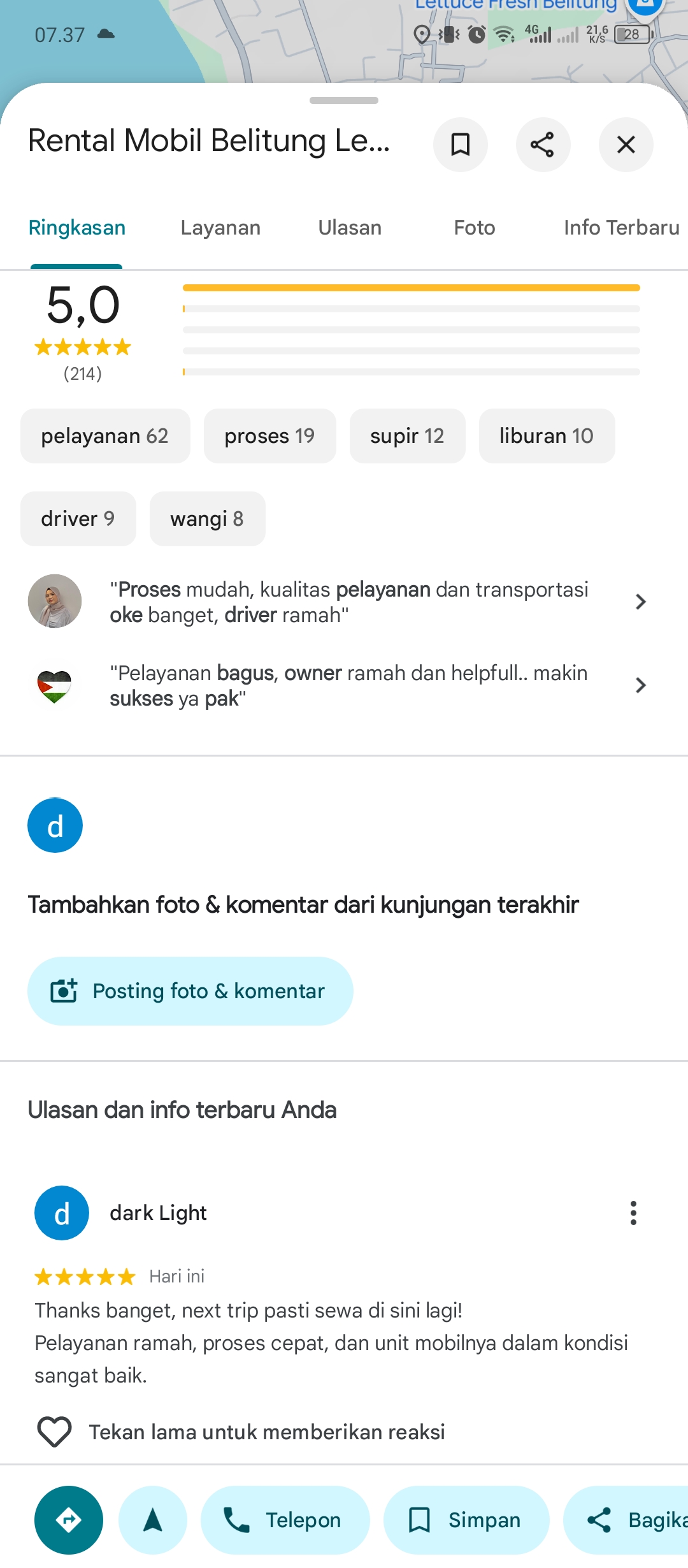Open the "Pelayanan bagus" review snippet
688x1568 pixels.
344,685
